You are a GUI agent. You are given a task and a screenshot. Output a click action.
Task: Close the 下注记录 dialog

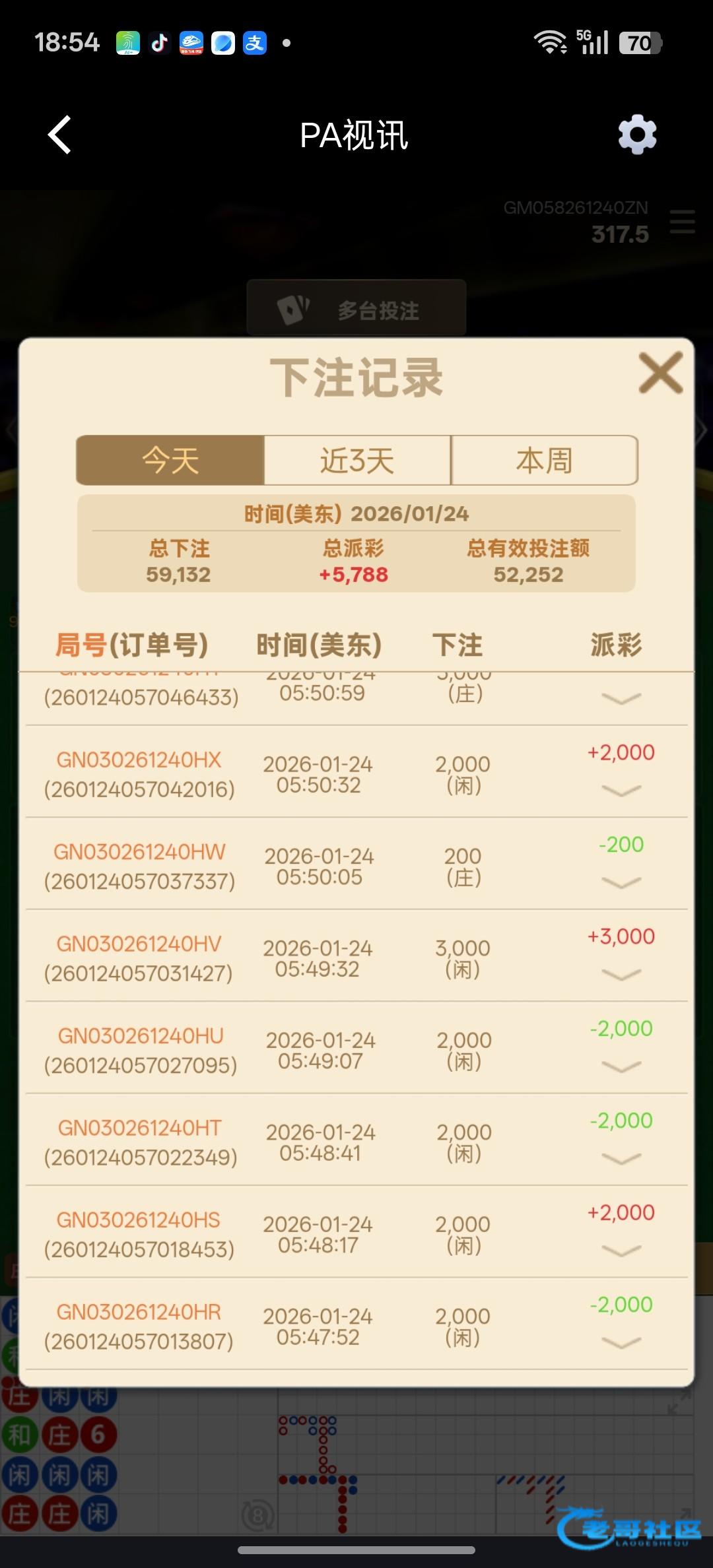(x=660, y=374)
